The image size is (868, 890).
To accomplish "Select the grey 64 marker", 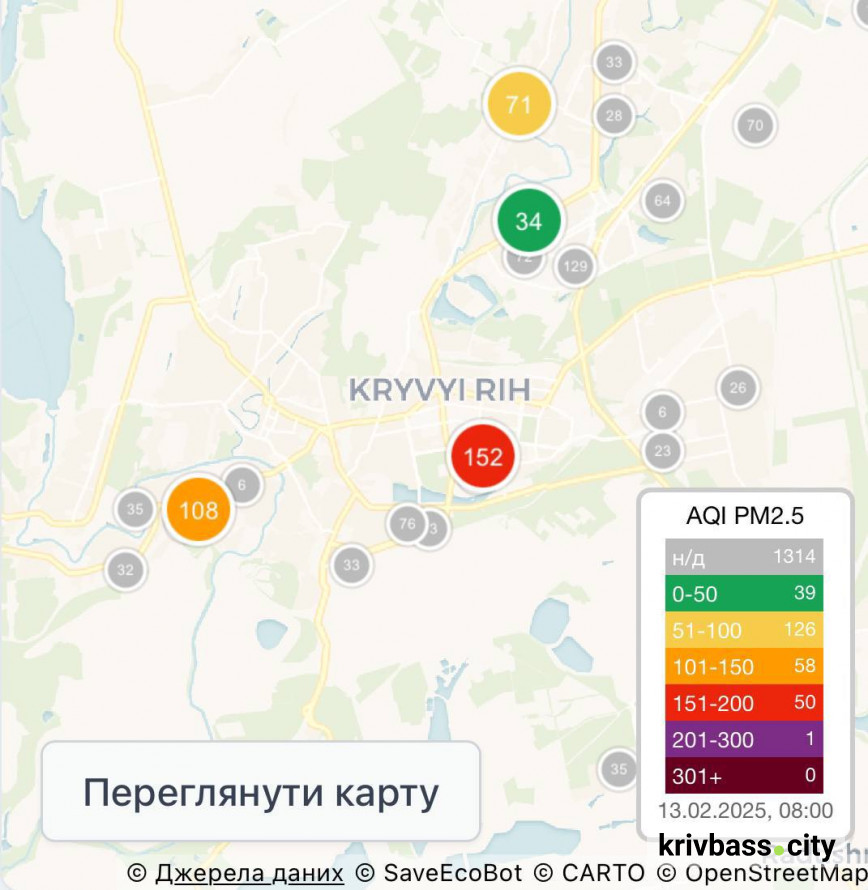I will (x=662, y=200).
